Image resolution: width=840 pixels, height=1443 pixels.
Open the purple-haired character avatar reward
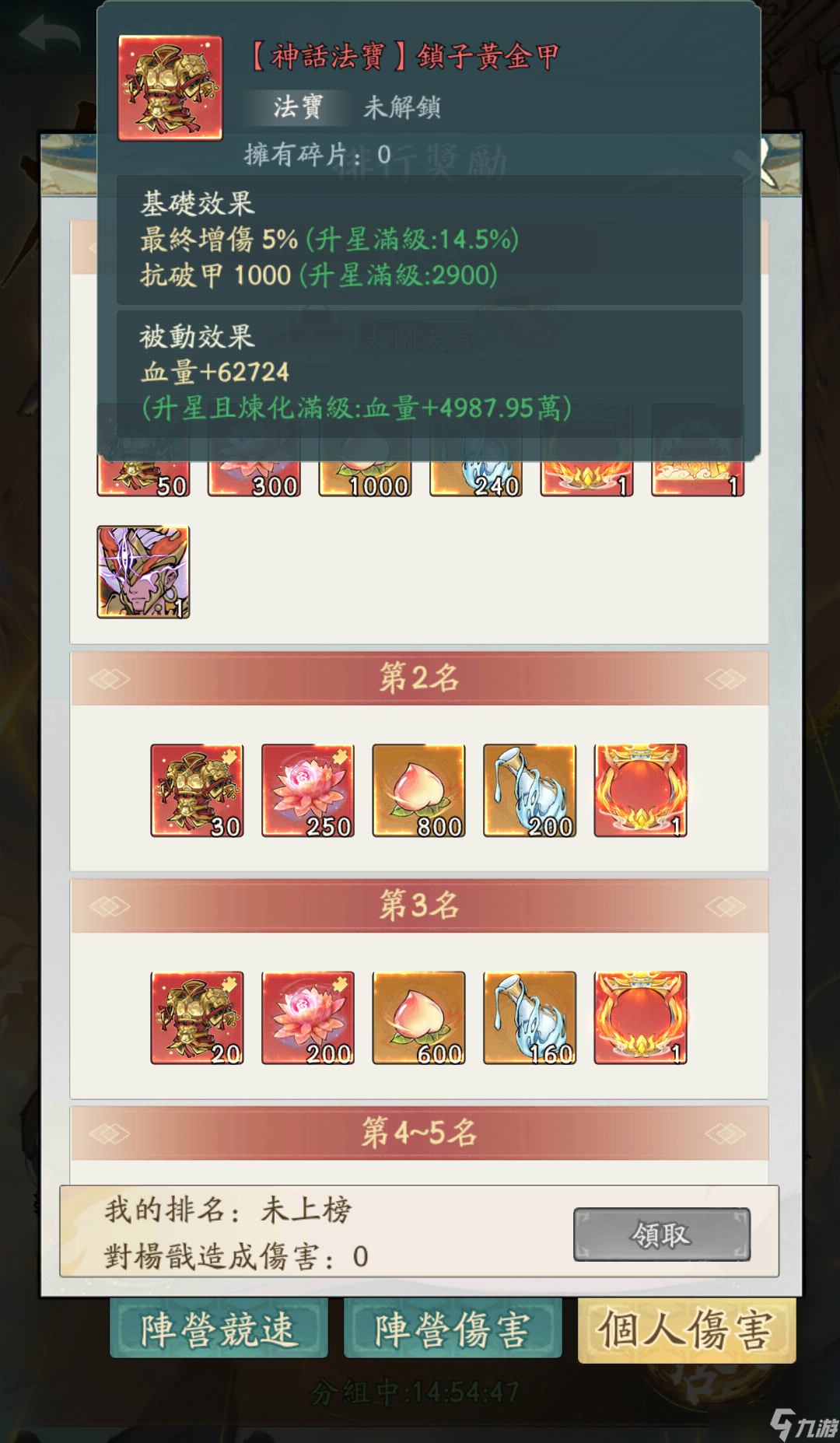coord(143,572)
